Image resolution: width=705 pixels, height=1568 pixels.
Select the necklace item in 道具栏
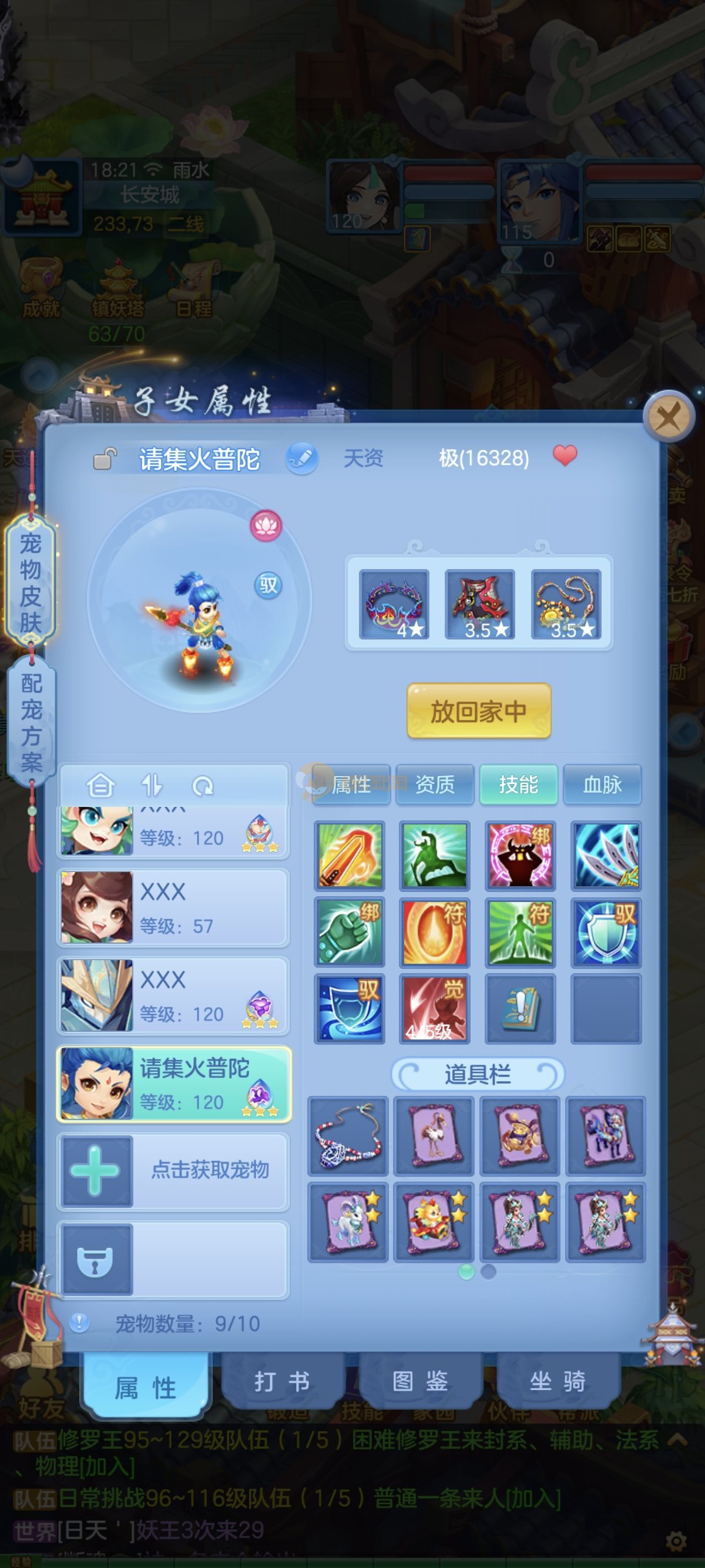click(x=348, y=1136)
